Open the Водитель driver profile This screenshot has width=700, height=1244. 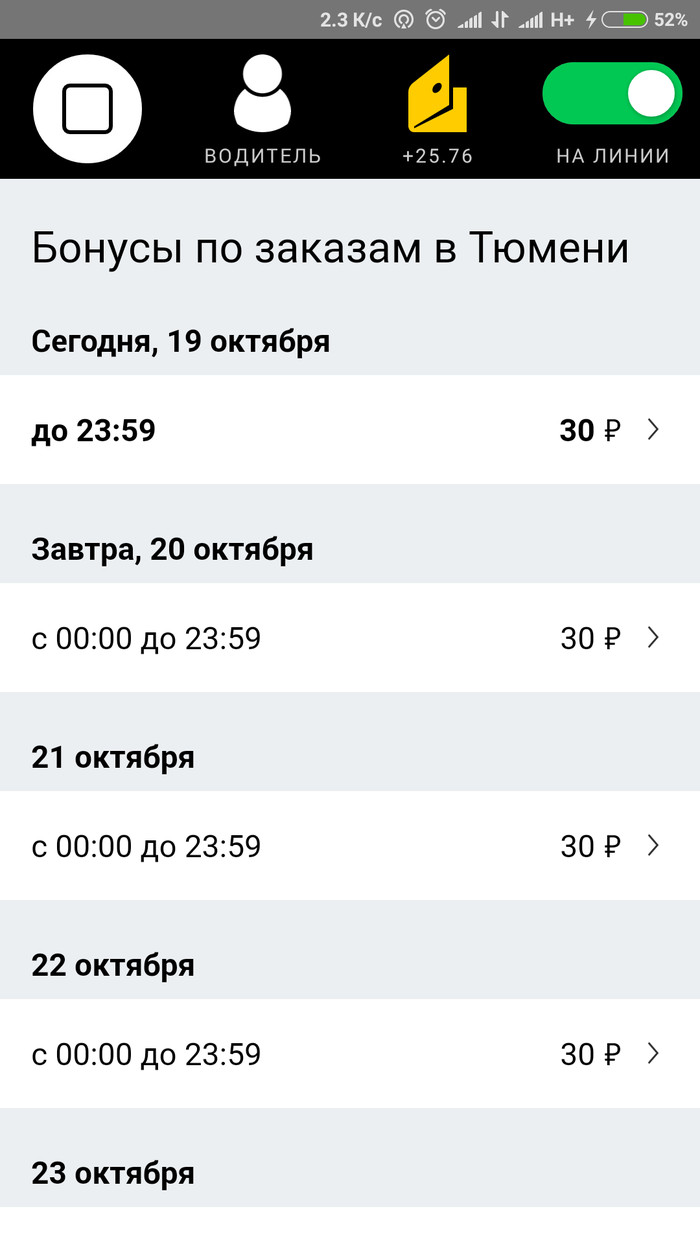click(x=262, y=109)
